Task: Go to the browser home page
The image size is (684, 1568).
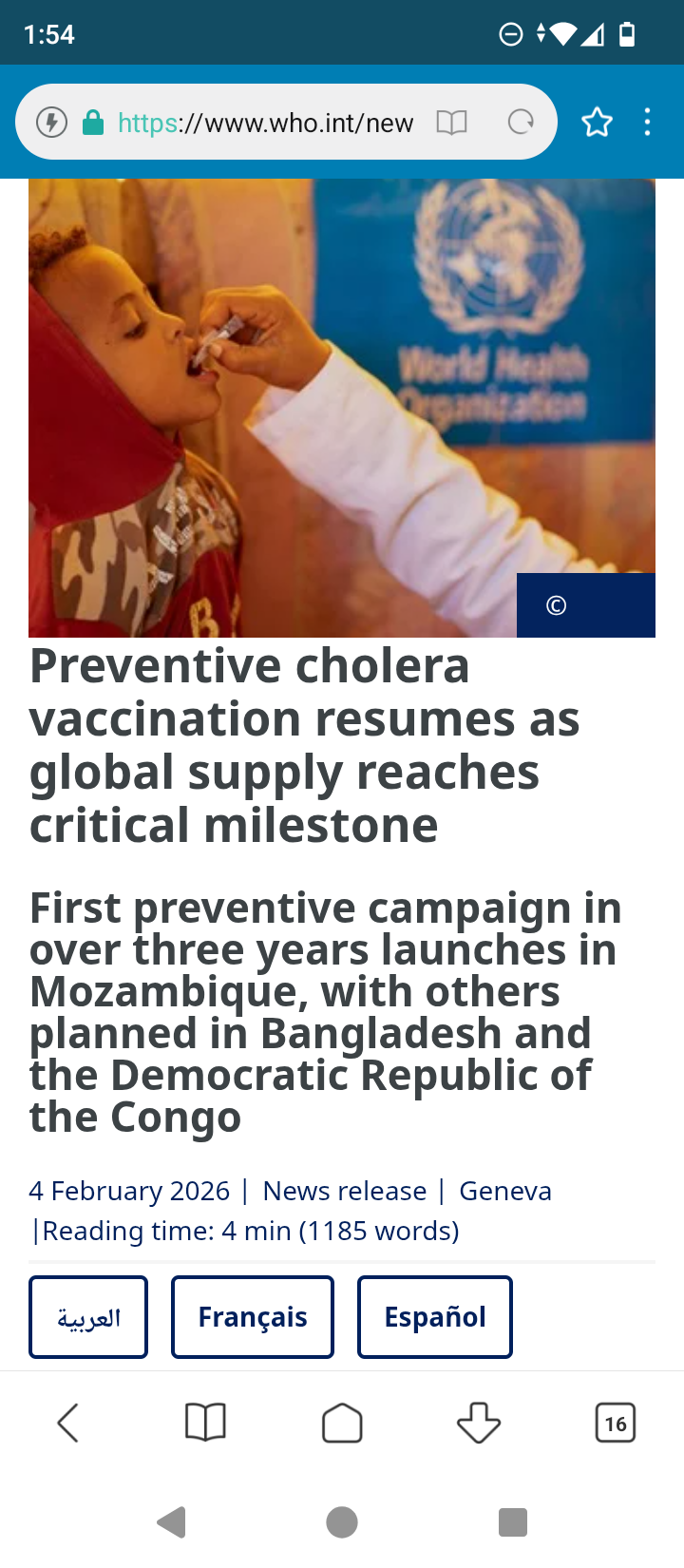Action: click(342, 1423)
